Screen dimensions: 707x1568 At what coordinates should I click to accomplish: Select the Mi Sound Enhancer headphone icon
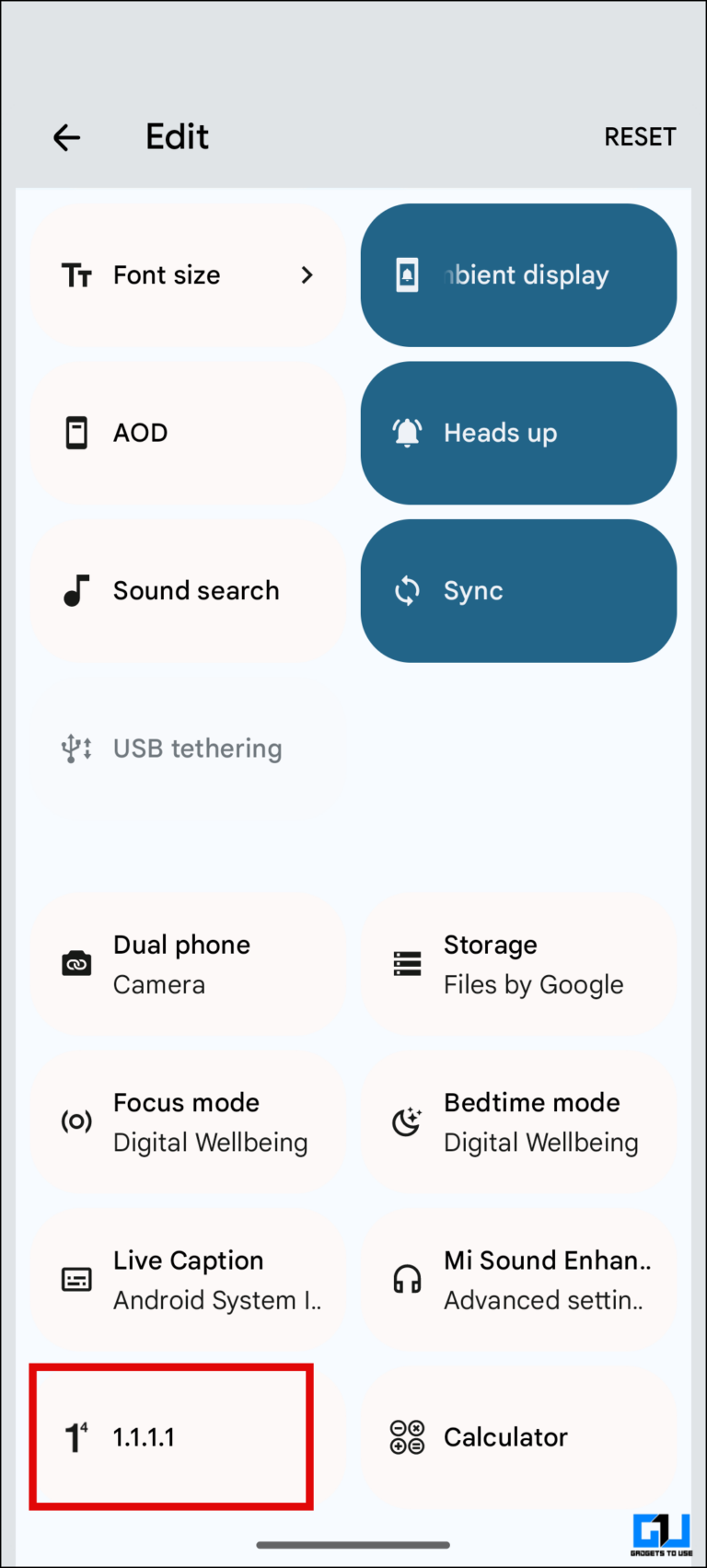407,1279
